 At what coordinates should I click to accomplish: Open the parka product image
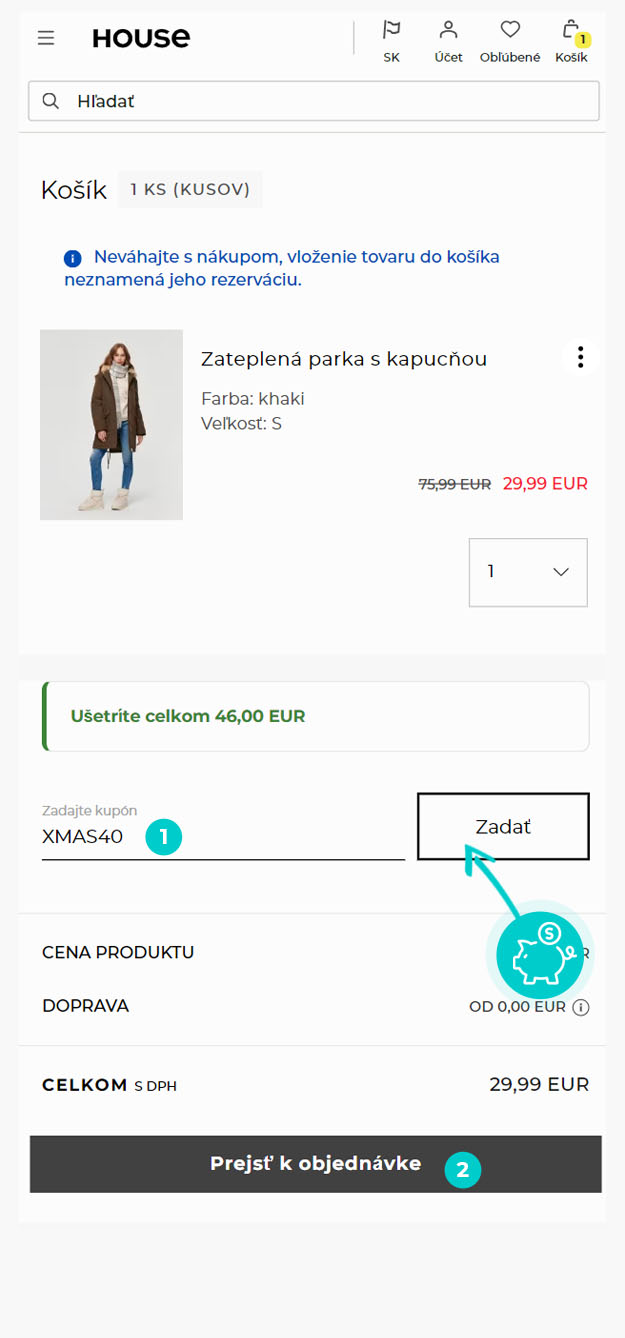[111, 425]
